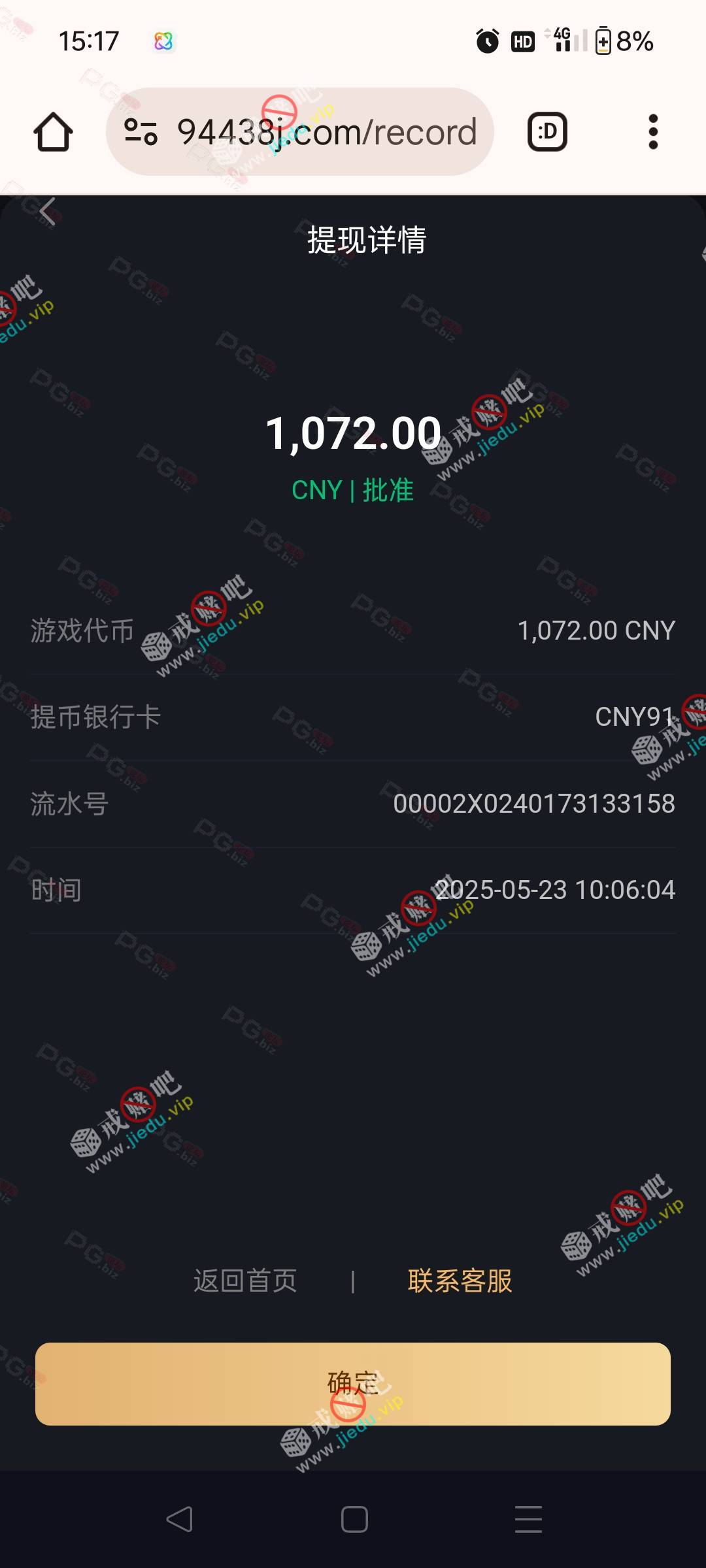Viewport: 706px width, 1568px height.
Task: Open the browser home page
Action: pos(53,132)
